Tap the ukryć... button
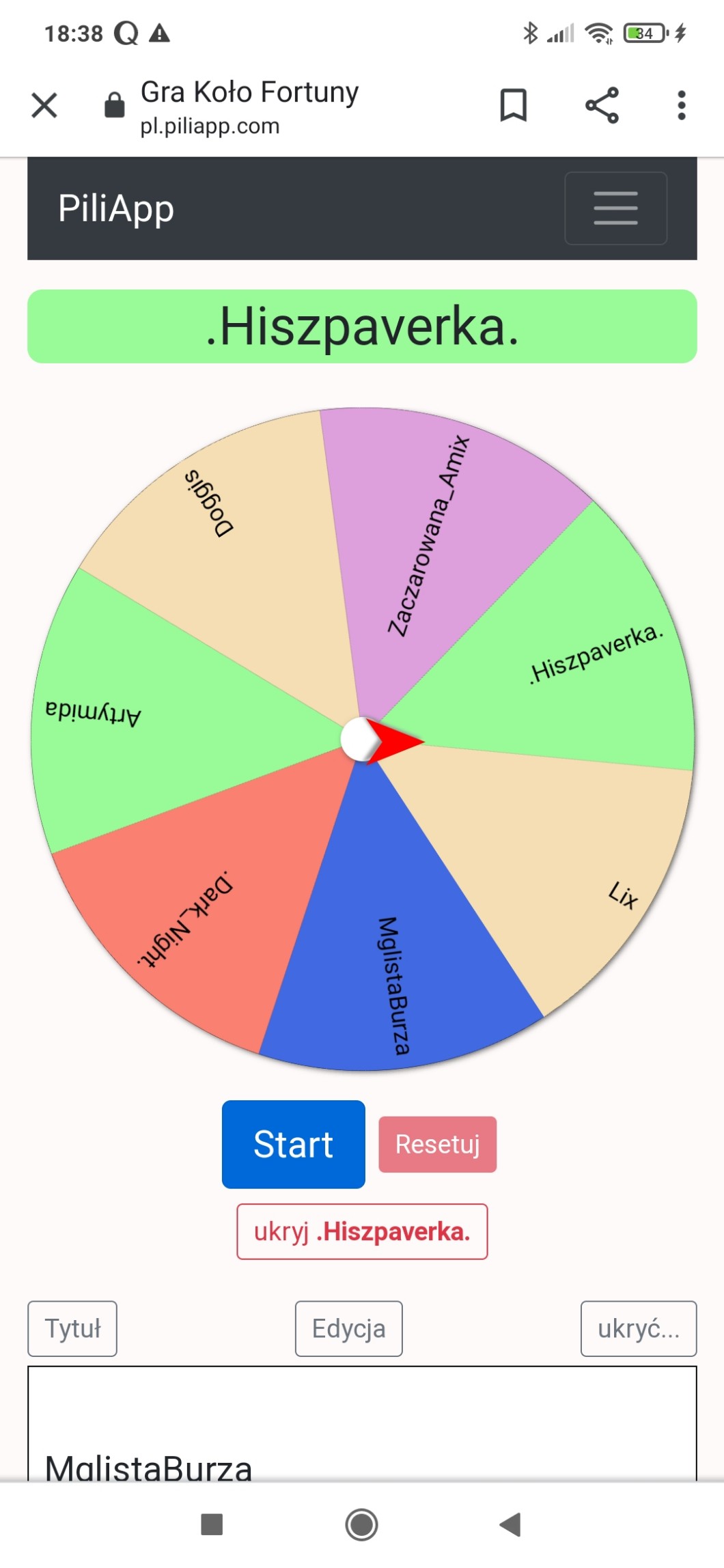 (x=639, y=1328)
